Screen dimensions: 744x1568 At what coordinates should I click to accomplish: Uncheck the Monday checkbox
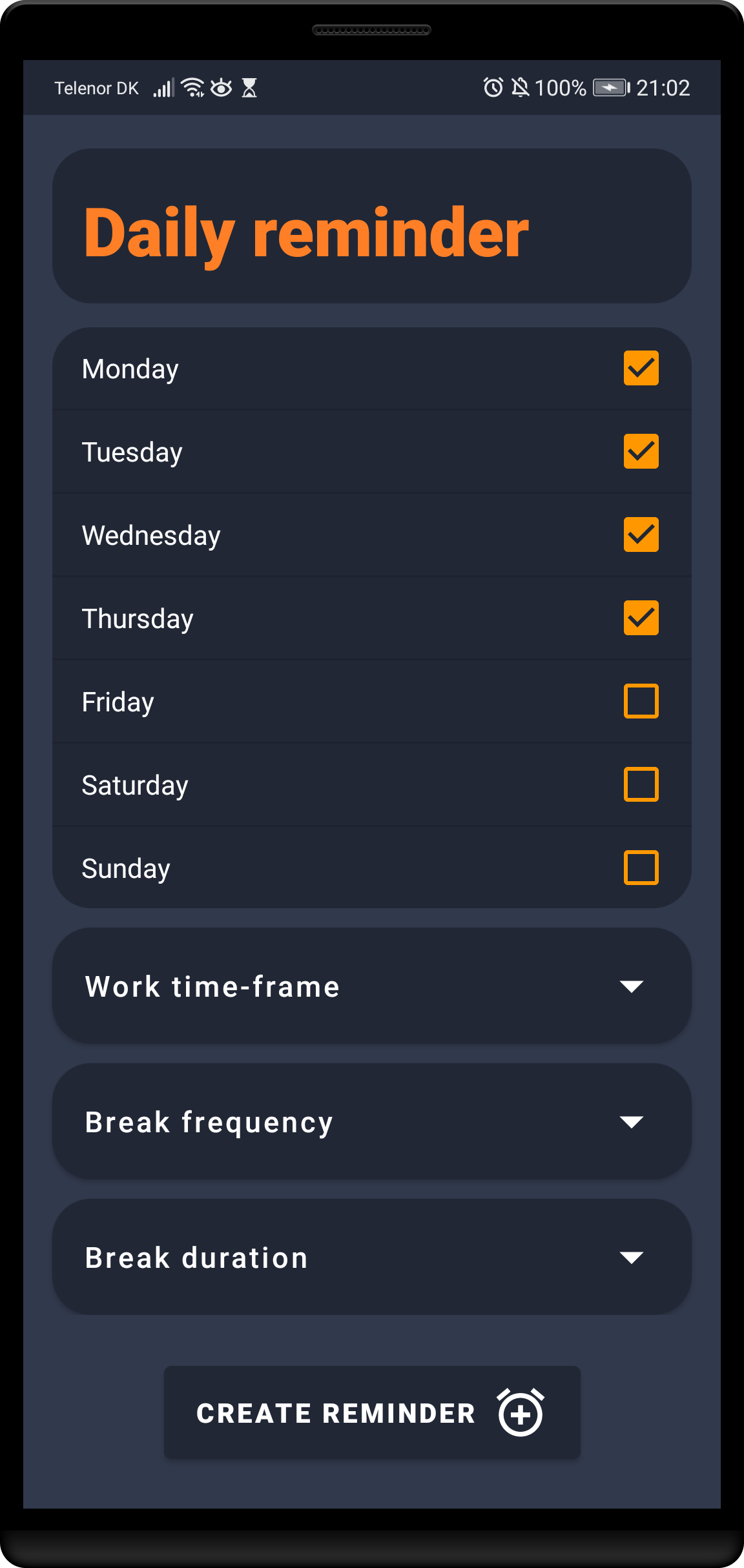click(641, 368)
